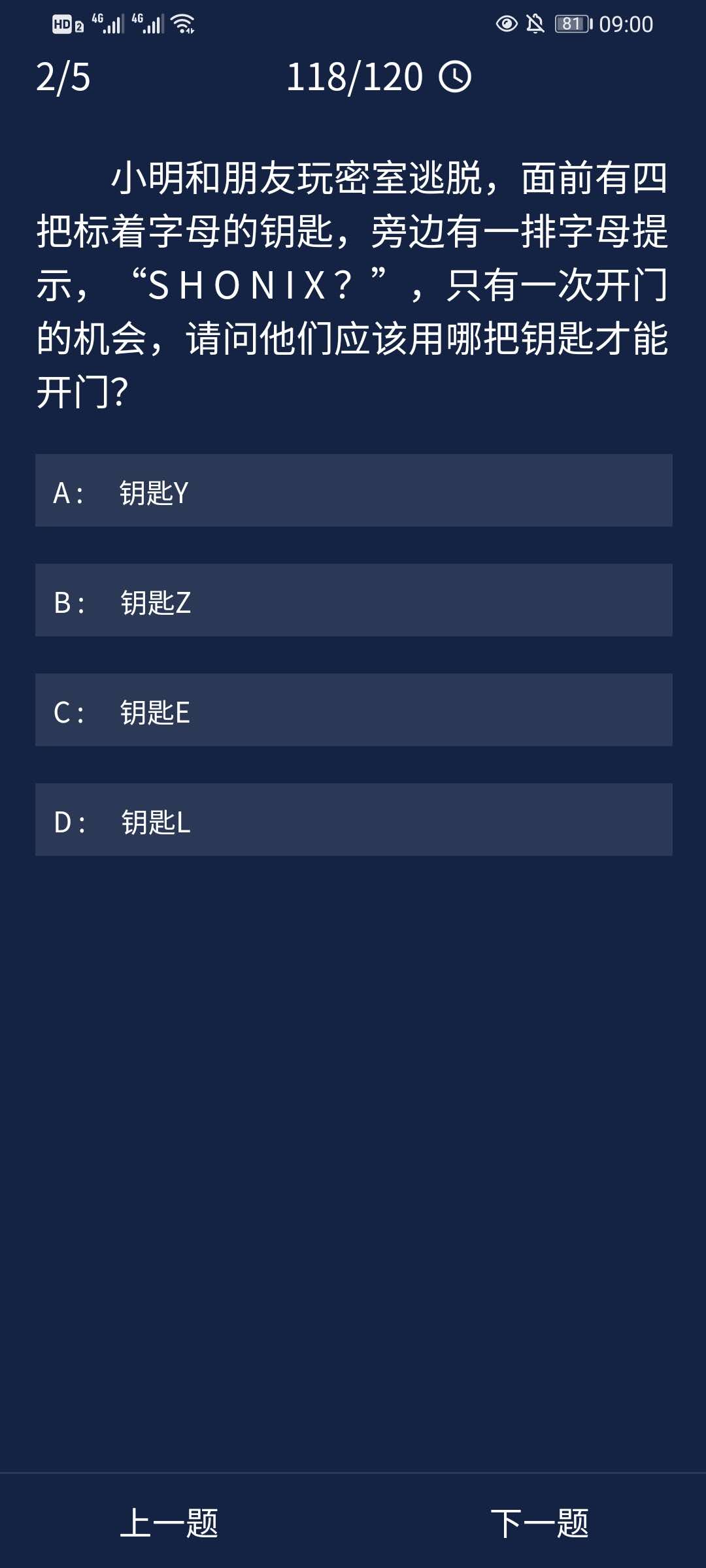Pick answer C: 钥匙E

tap(353, 710)
